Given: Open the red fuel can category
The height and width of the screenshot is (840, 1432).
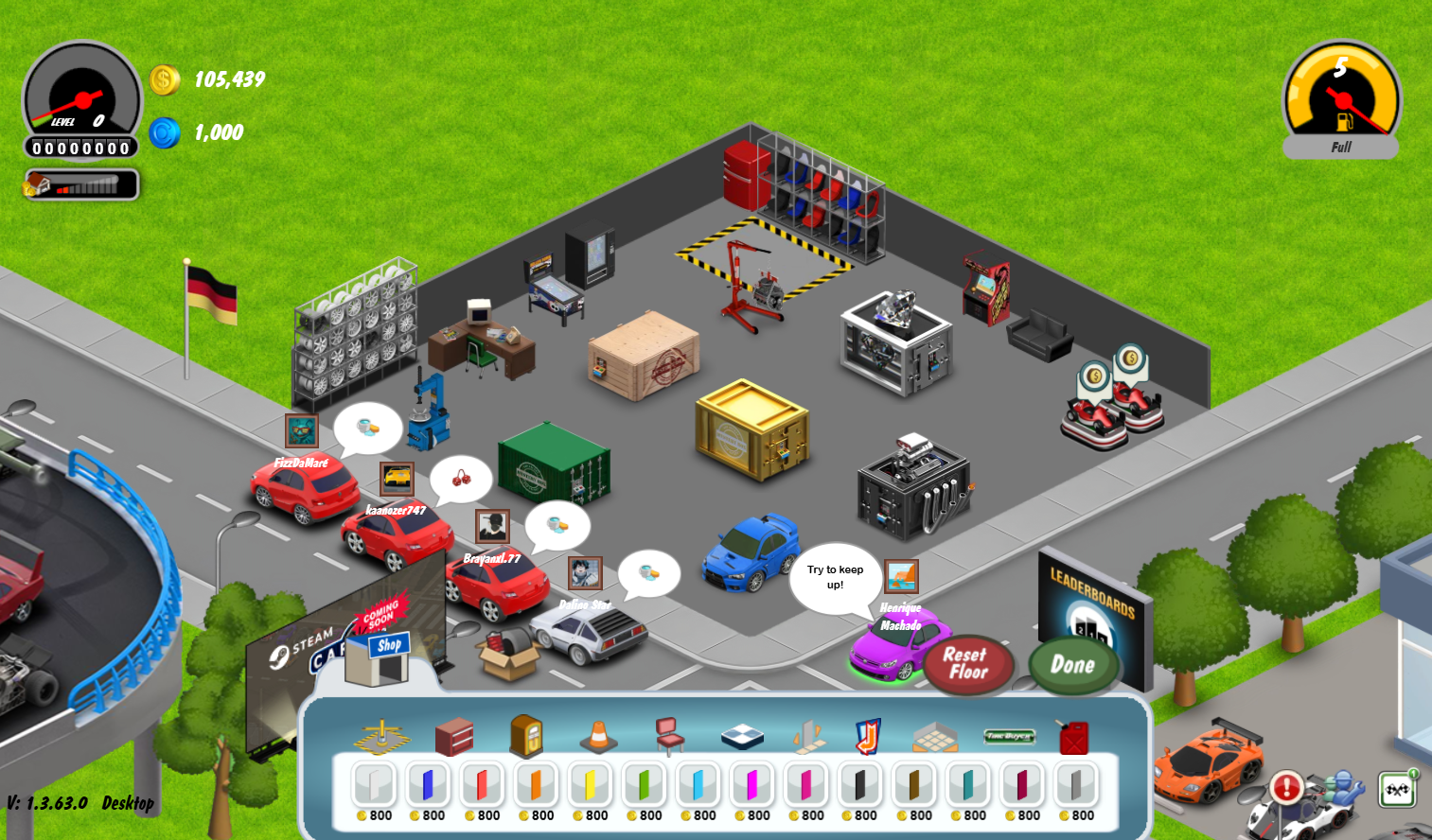Looking at the screenshot, I should 1074,737.
